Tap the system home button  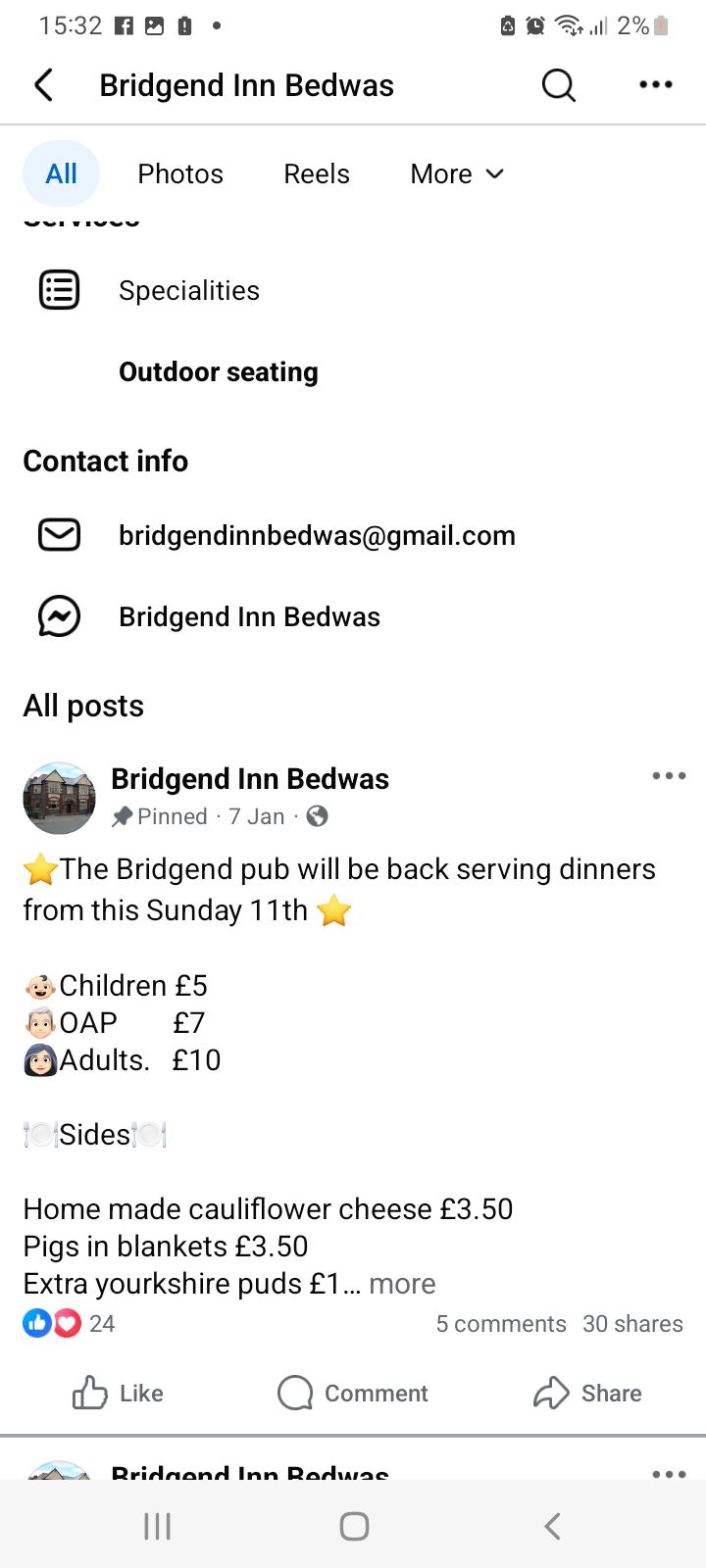[x=354, y=1526]
